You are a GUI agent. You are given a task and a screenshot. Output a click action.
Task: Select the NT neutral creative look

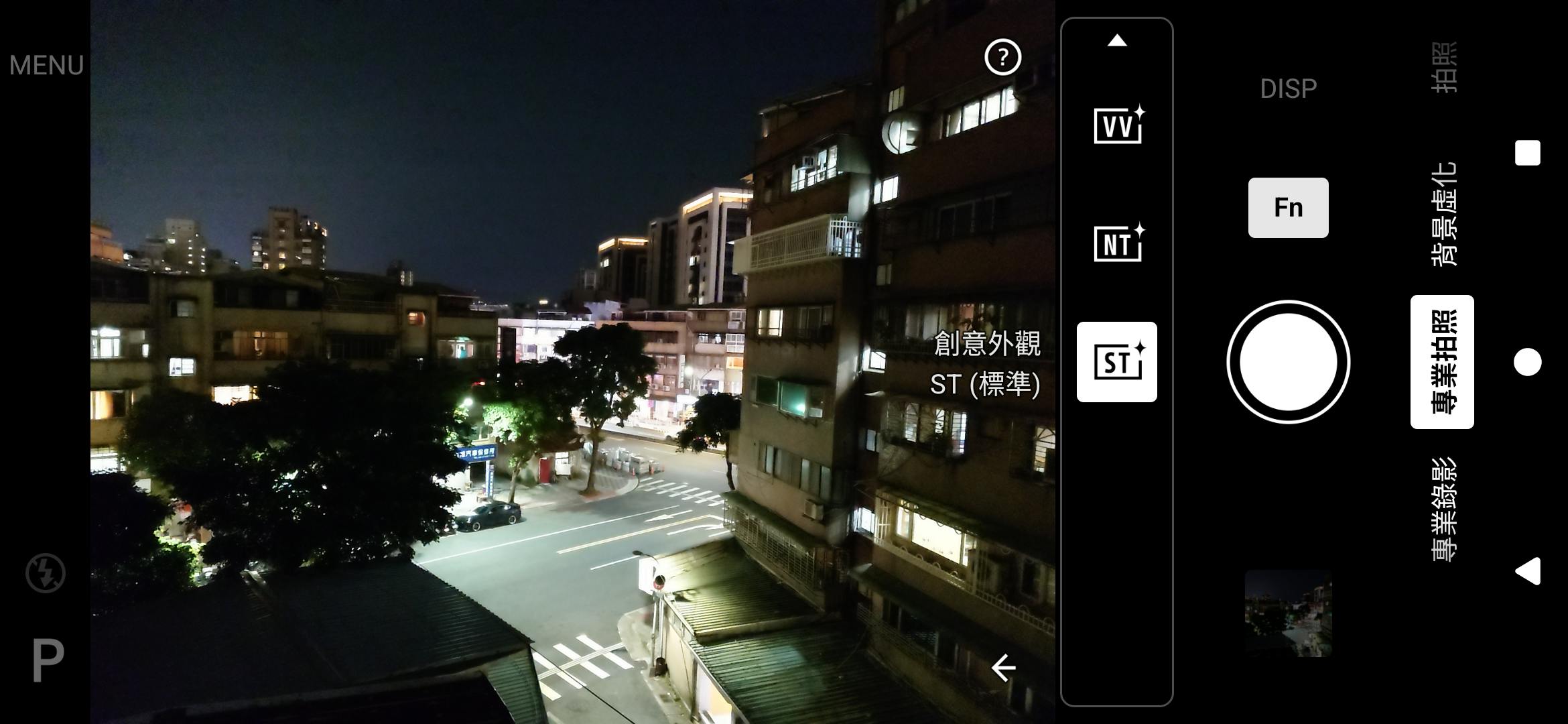coord(1117,243)
